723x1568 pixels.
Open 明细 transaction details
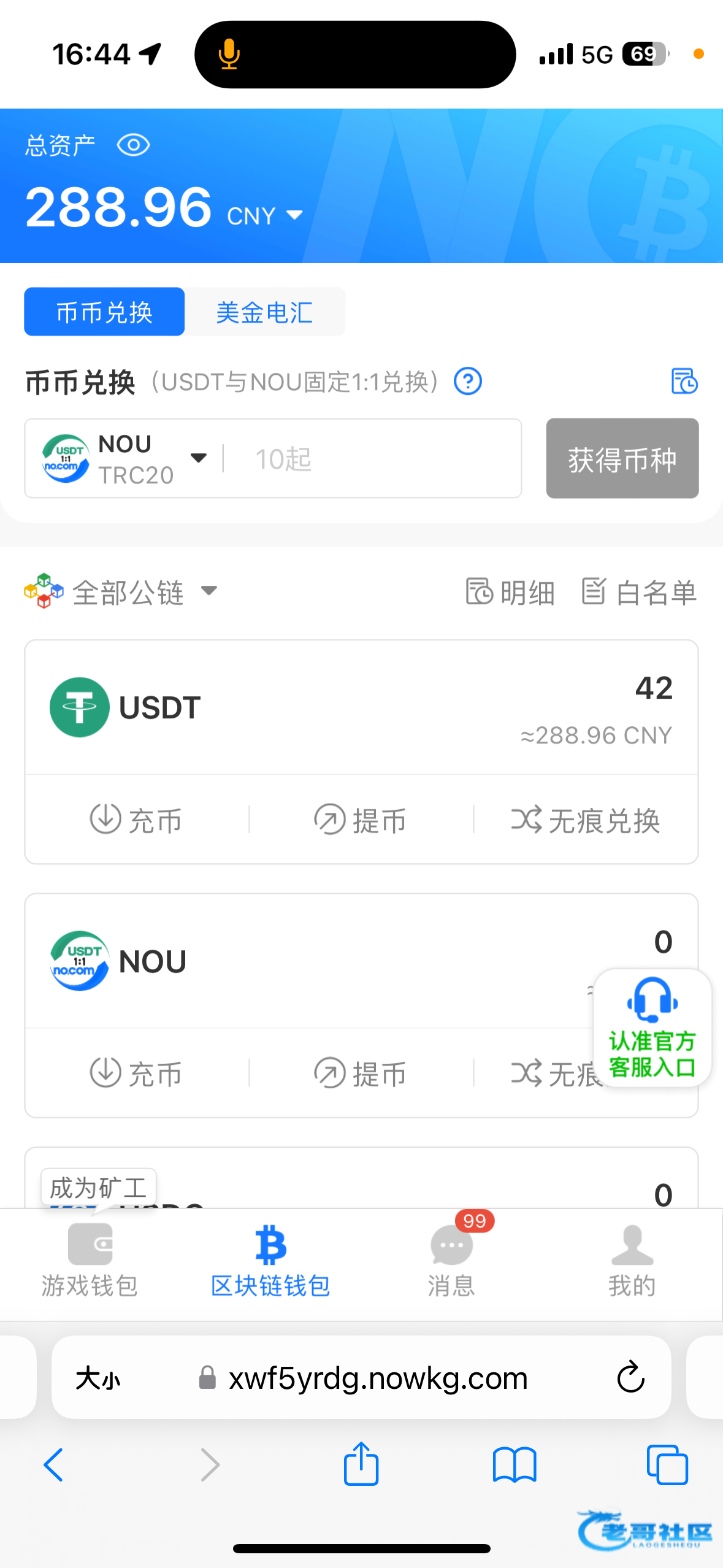[510, 592]
